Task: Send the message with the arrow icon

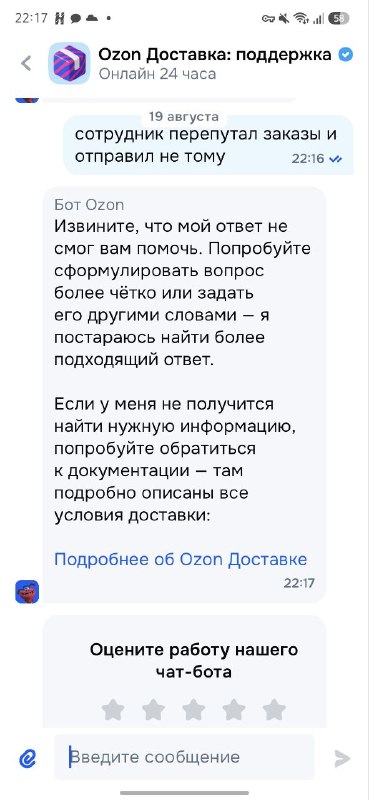Action: [342, 758]
